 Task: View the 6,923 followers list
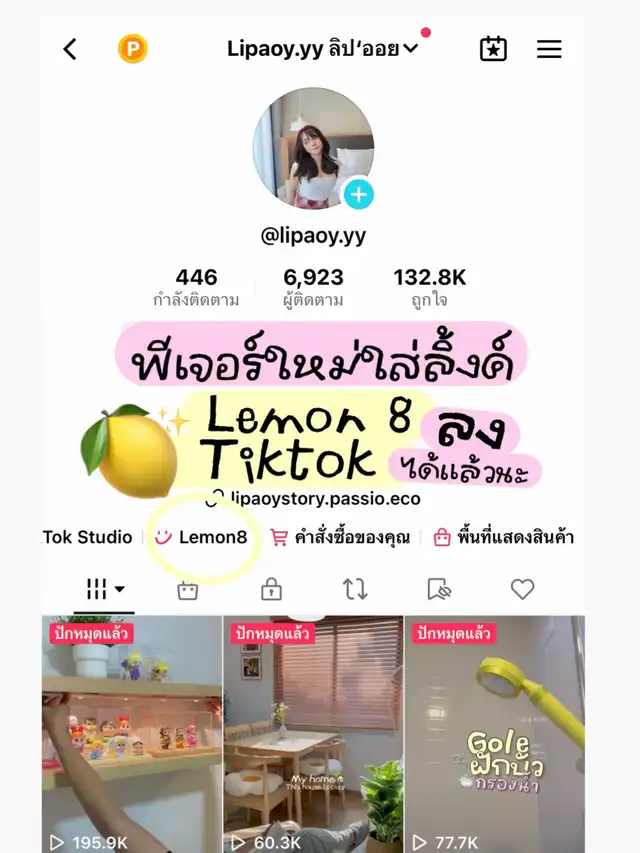click(313, 287)
